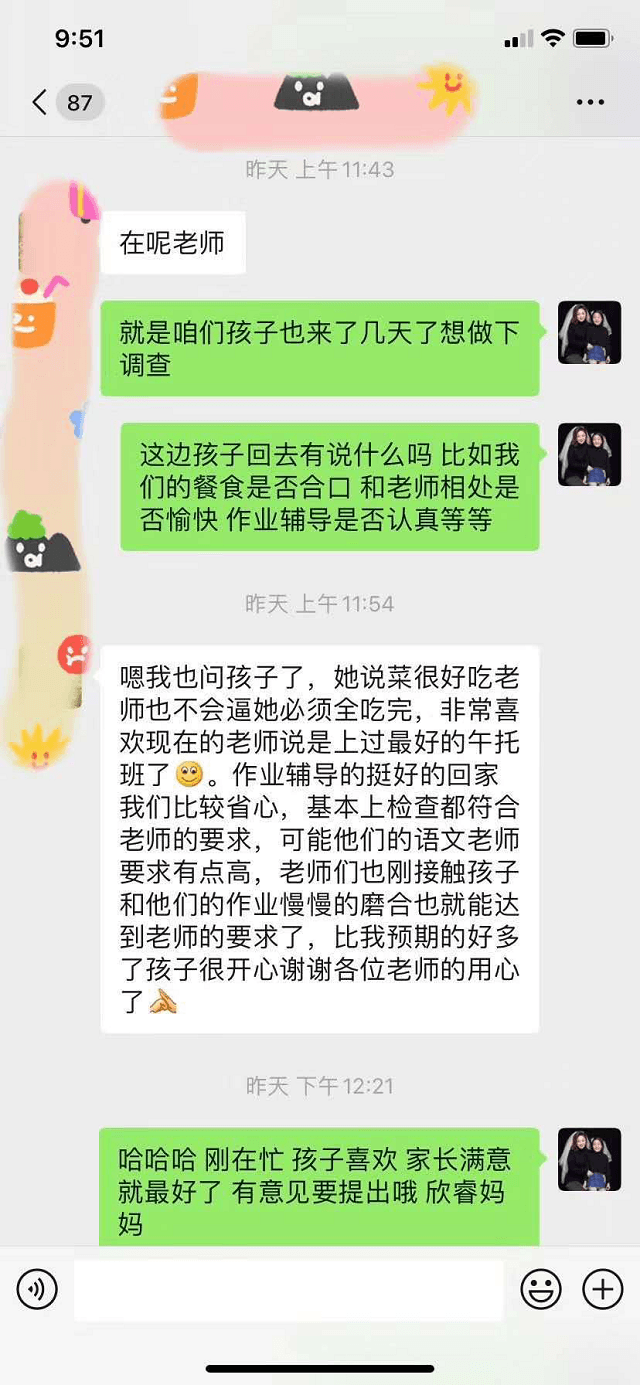Open sender avatar beside 就是咱们孩子 message
640x1385 pixels.
(x=590, y=332)
